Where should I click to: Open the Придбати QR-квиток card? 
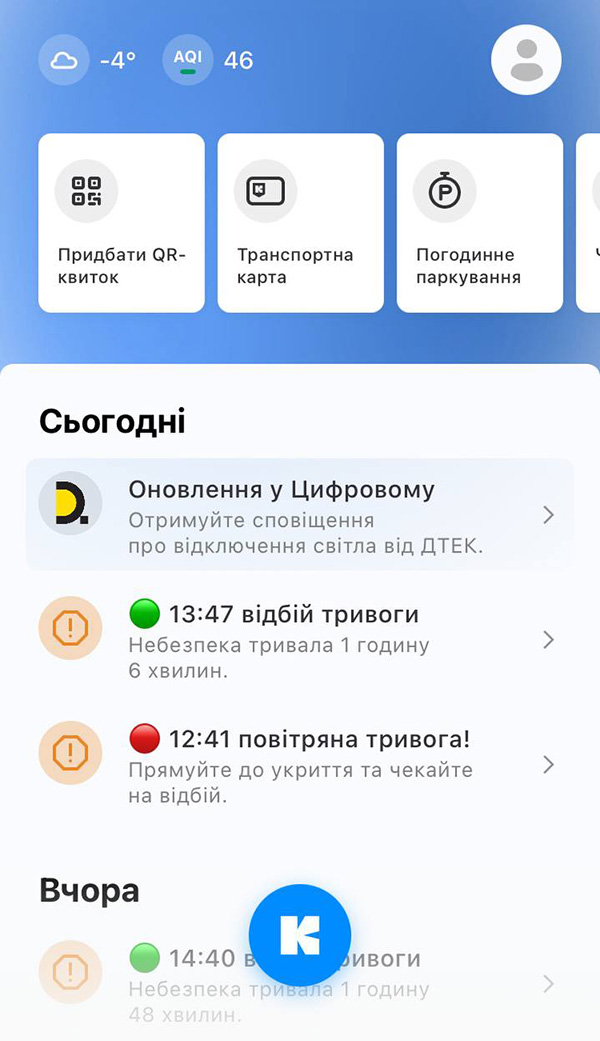click(x=121, y=223)
